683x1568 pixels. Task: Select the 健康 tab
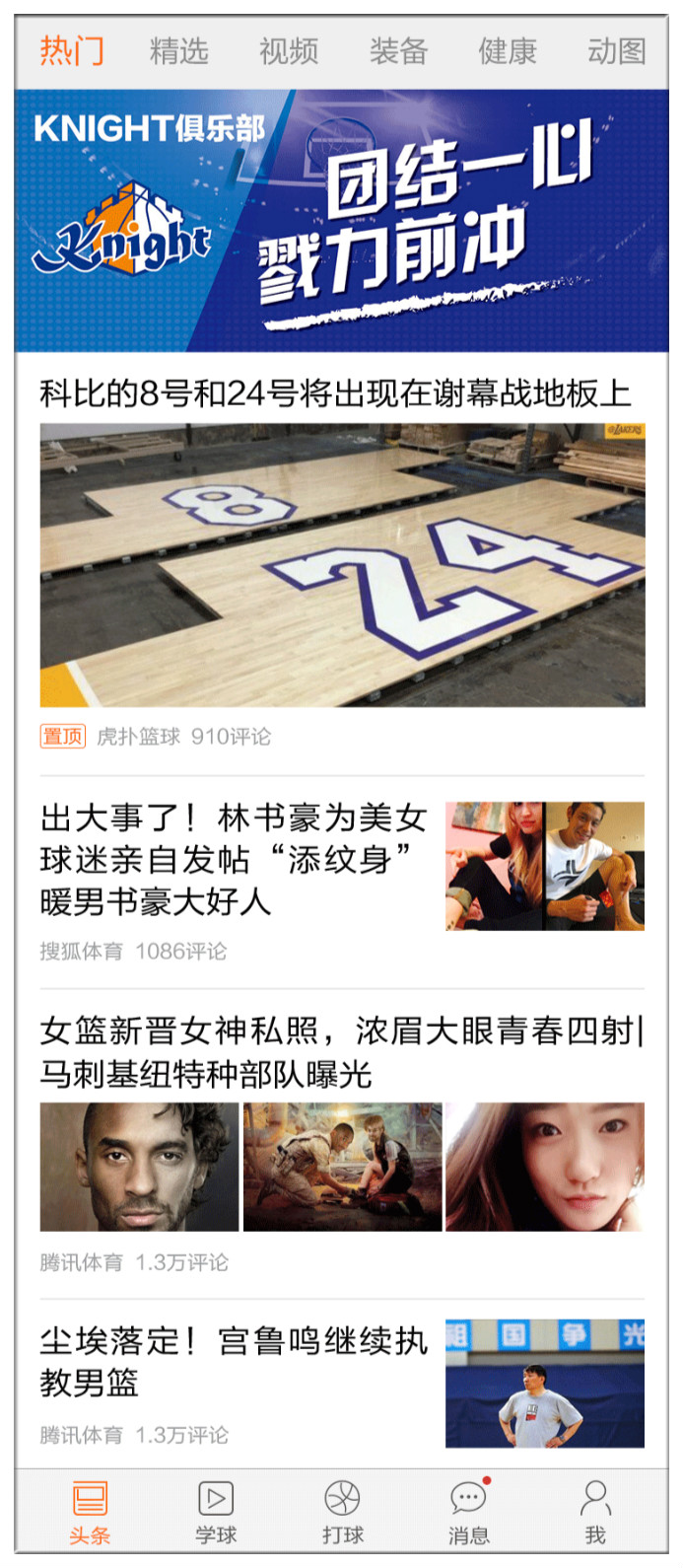coord(508,50)
